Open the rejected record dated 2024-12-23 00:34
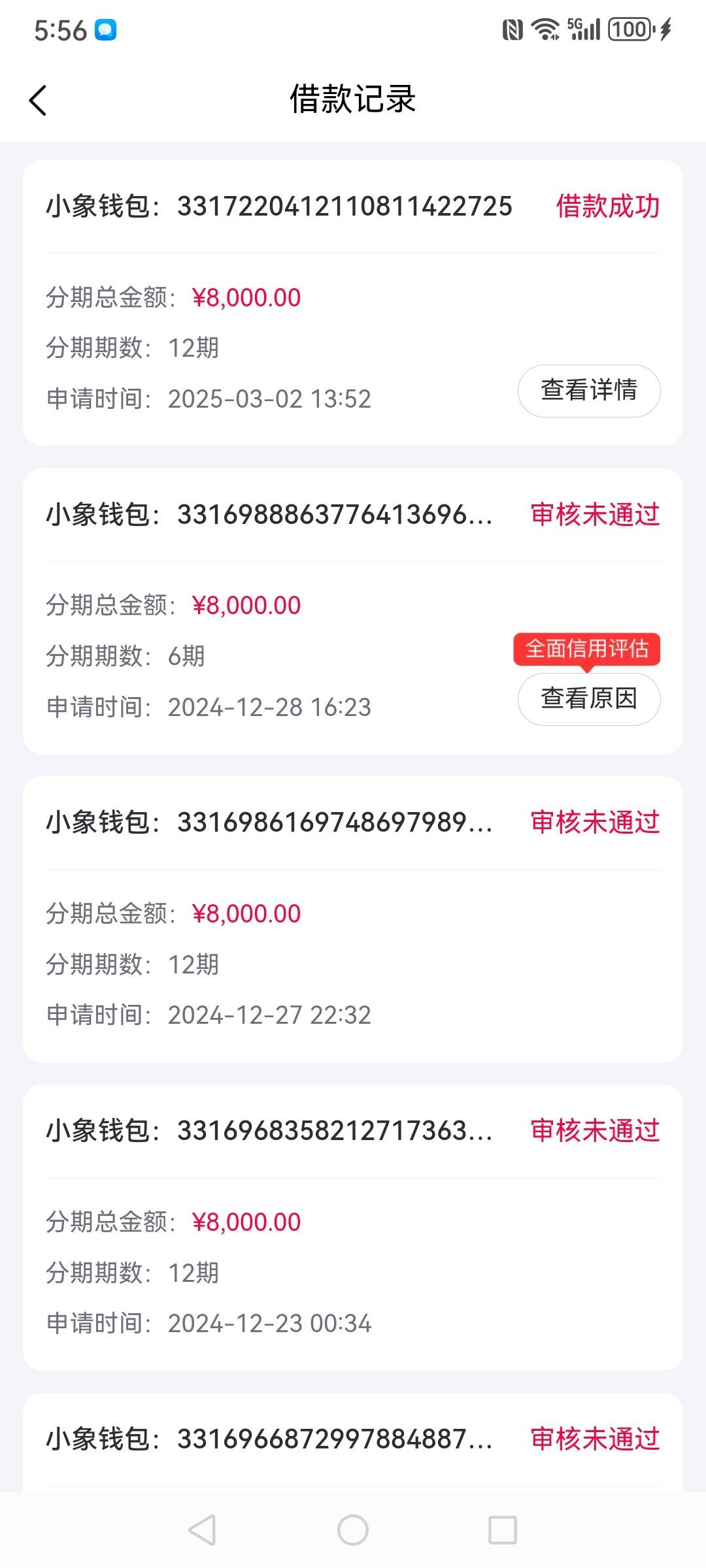Image resolution: width=706 pixels, height=1568 pixels. click(353, 1227)
